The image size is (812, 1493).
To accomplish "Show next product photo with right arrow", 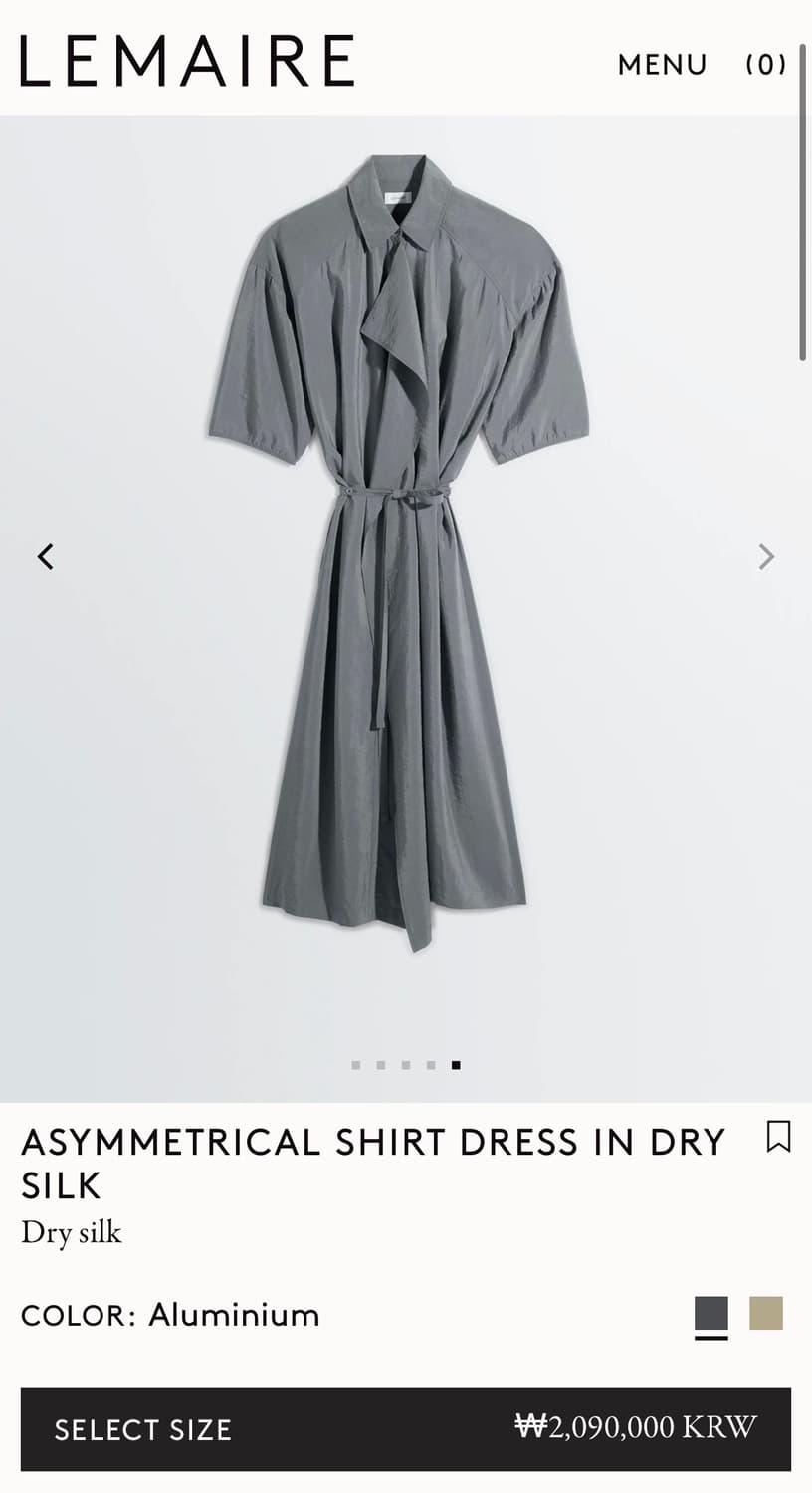I will pos(765,555).
